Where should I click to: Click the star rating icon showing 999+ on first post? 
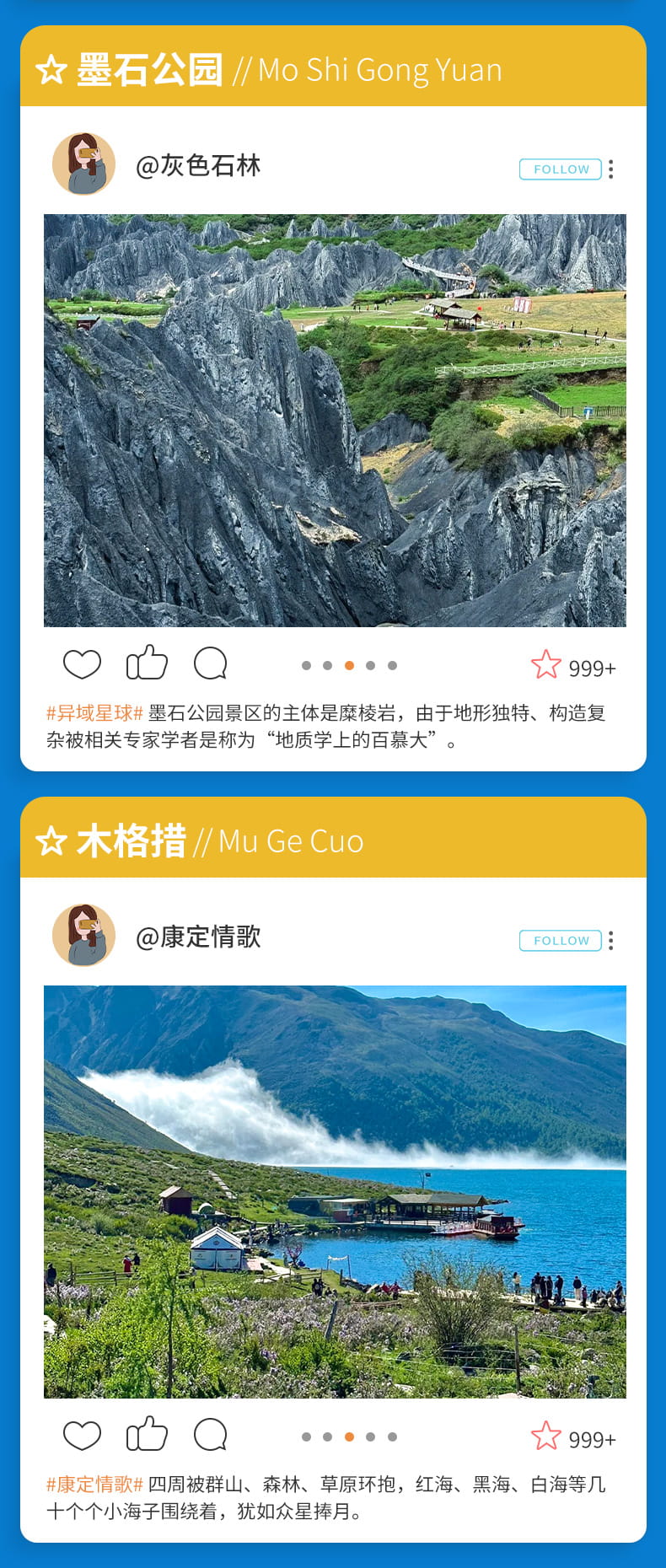coord(548,664)
